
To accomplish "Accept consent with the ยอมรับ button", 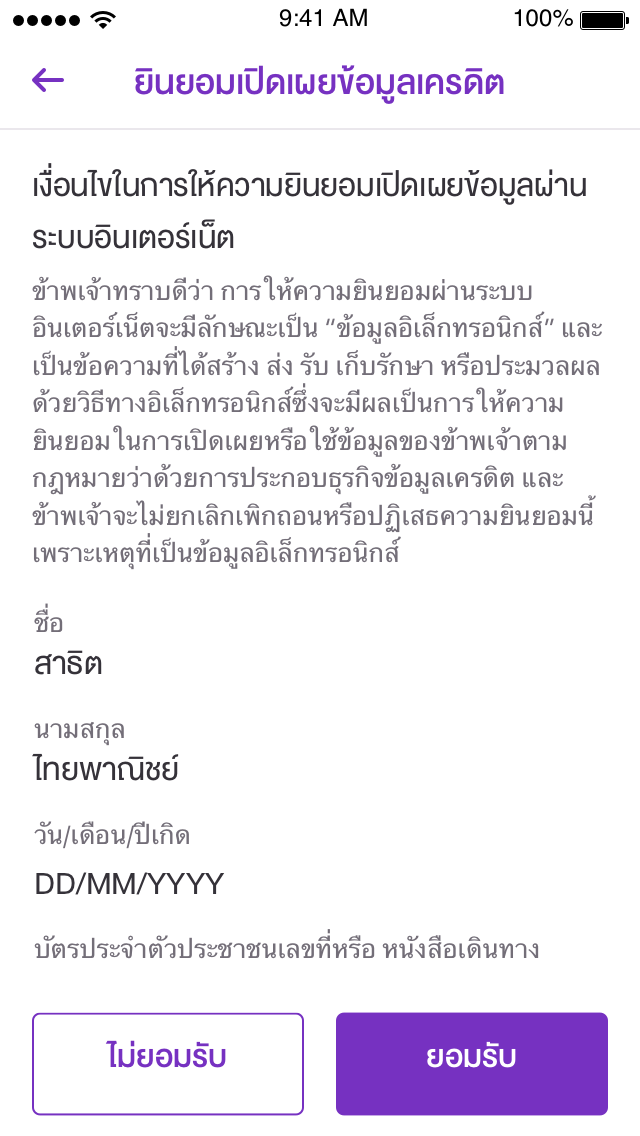I will [x=471, y=1064].
